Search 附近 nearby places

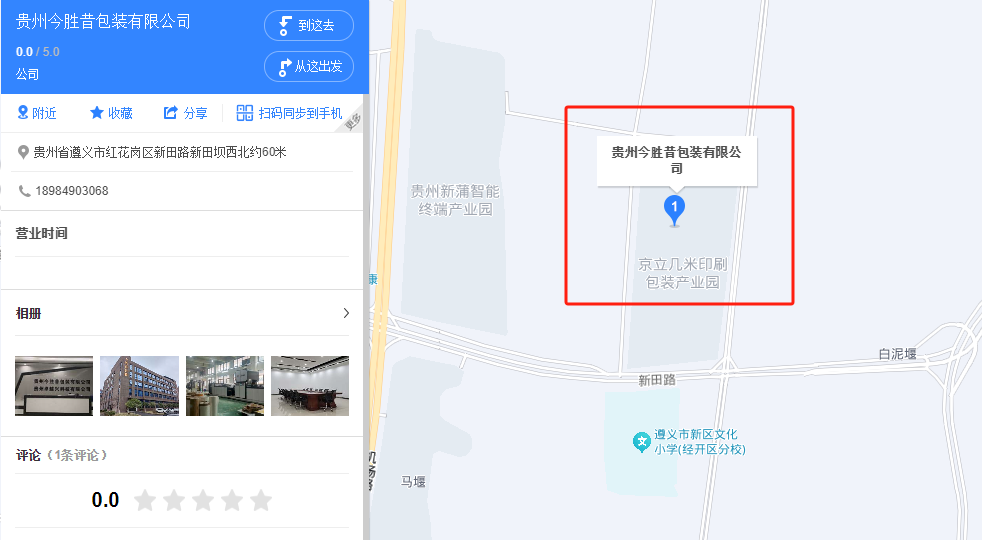coord(36,113)
